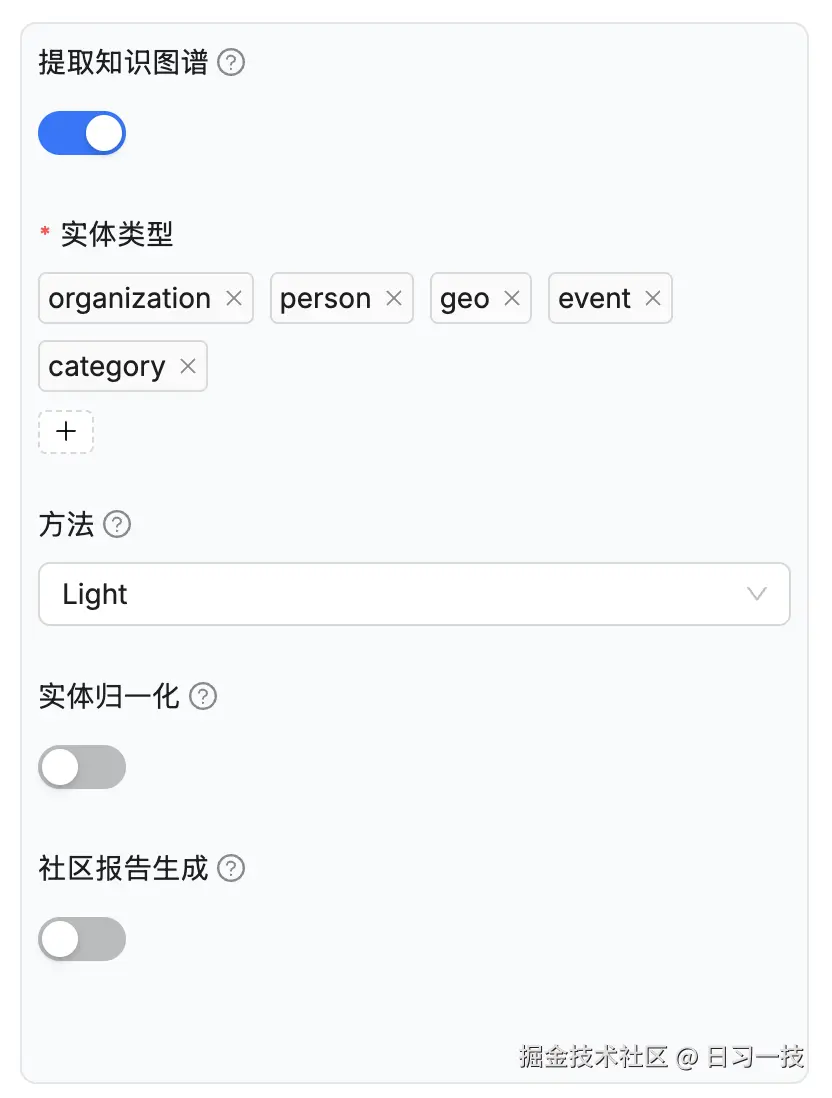
Task: Remove the category entity tag
Action: tap(187, 366)
